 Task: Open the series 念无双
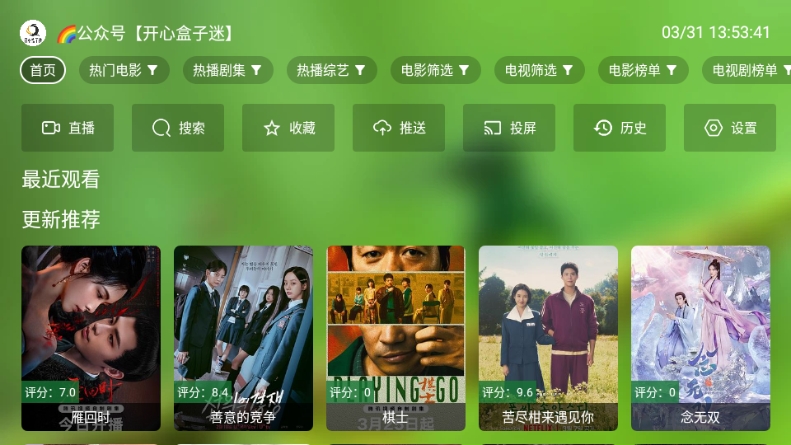tap(700, 338)
